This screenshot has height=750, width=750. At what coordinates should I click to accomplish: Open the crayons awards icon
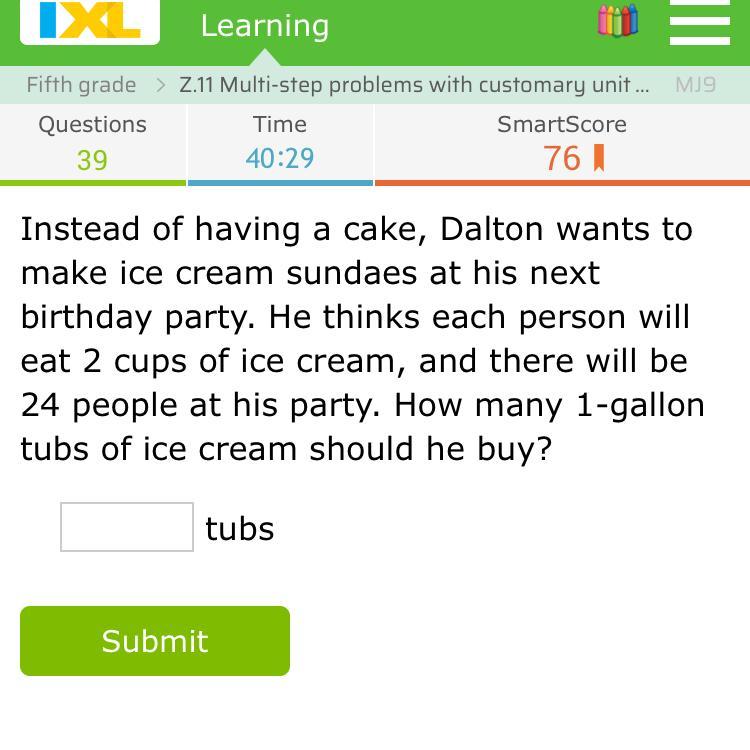coord(617,21)
